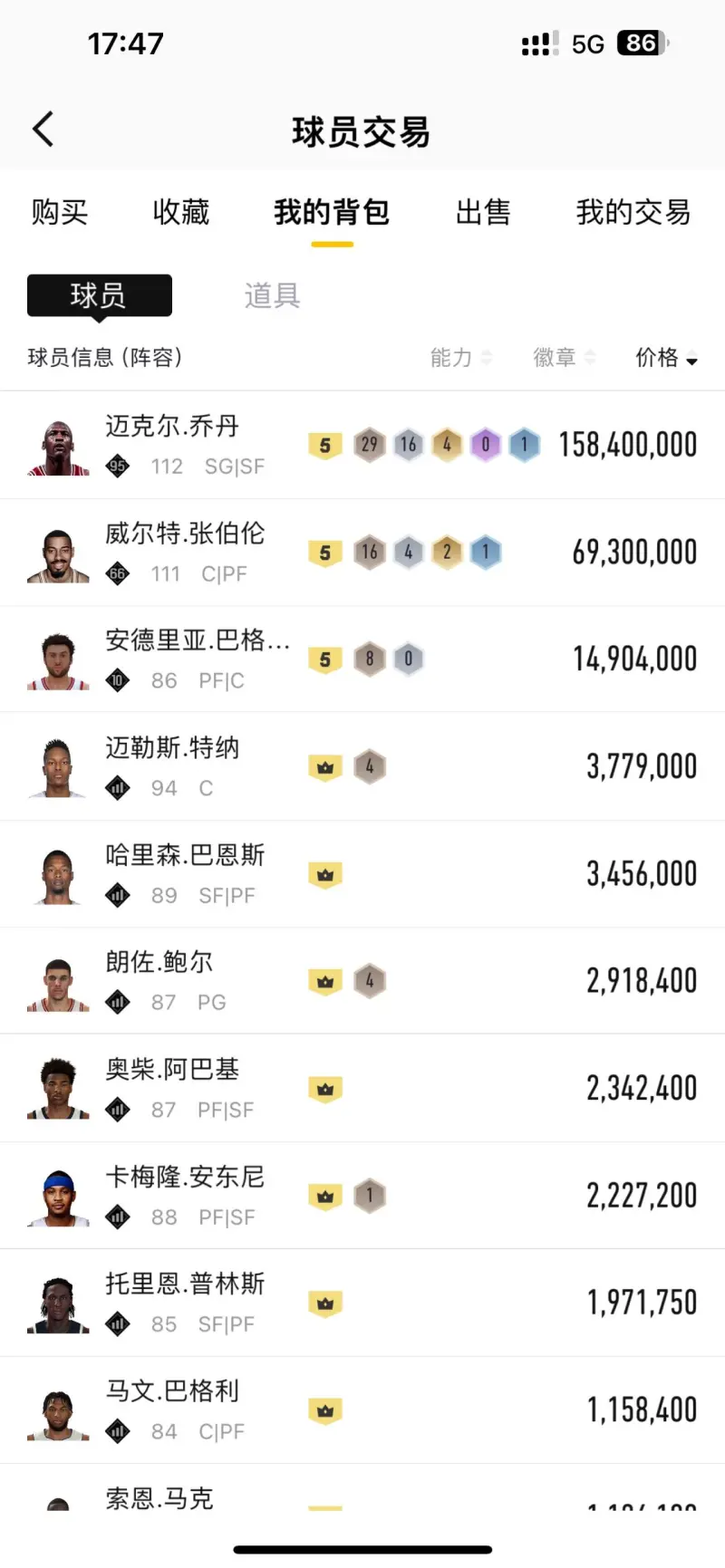Open player 朗佐.鲍尔
725x1568 pixels.
click(x=362, y=981)
